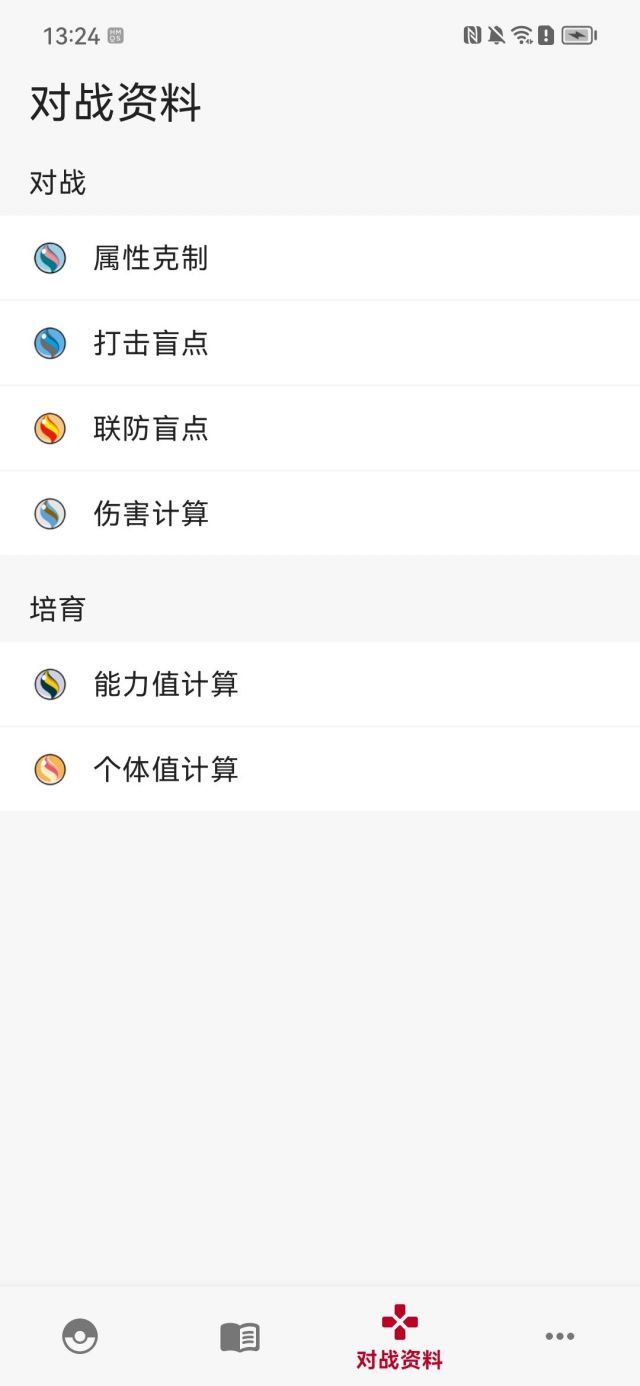Tap the 对战资料 bottom tab

click(400, 1336)
